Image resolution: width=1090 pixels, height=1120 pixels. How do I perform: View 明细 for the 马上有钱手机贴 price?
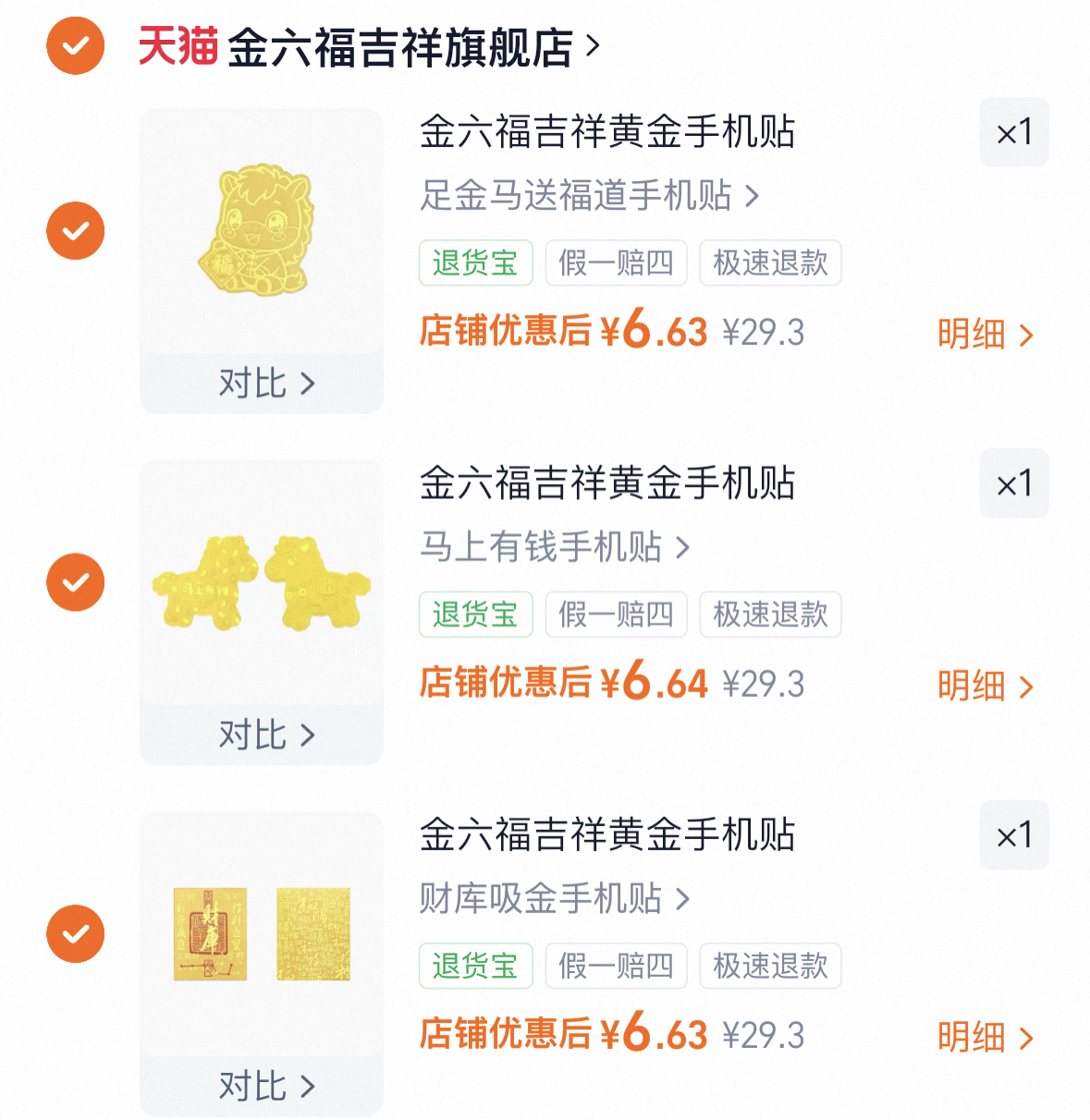(985, 687)
